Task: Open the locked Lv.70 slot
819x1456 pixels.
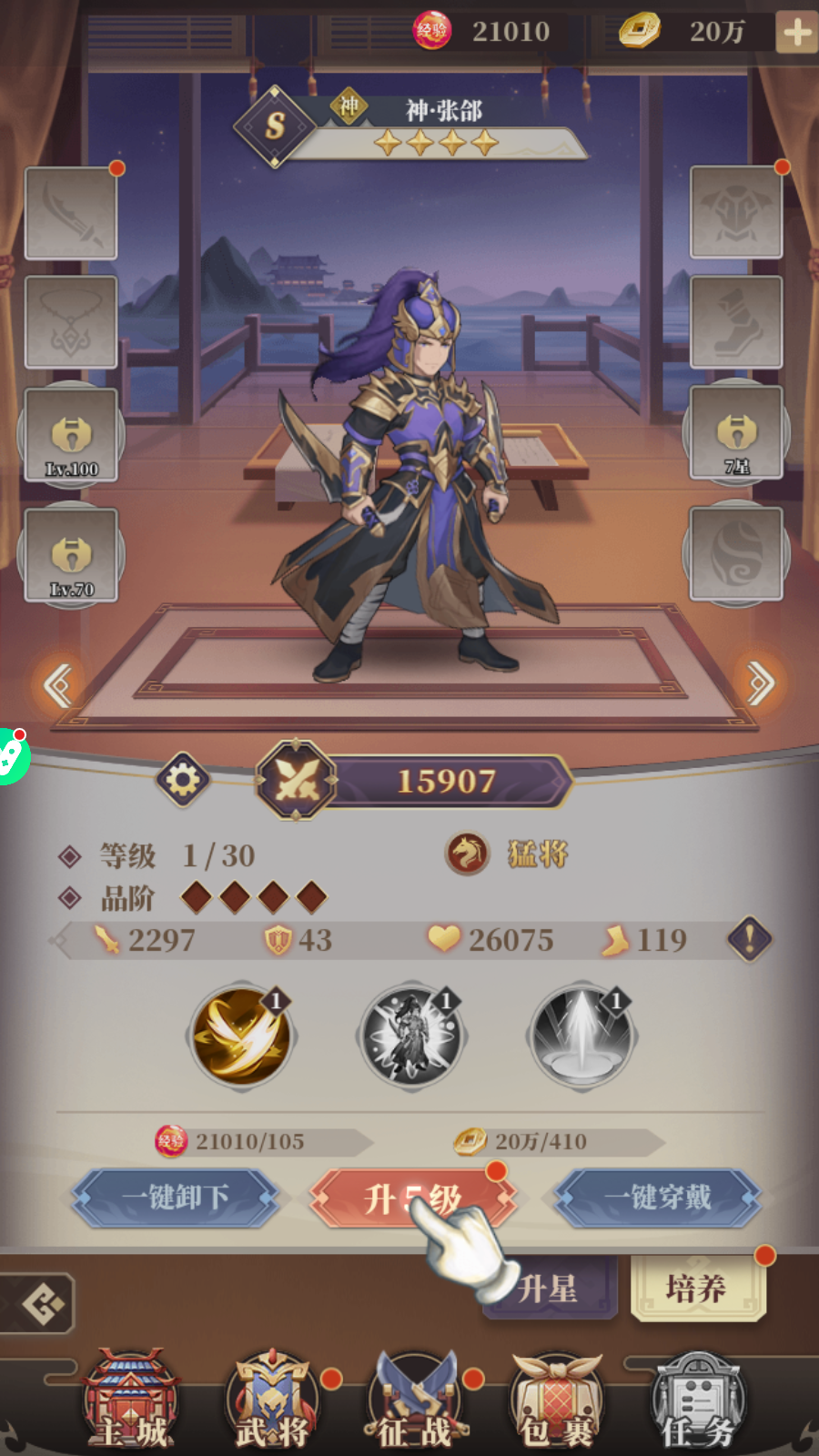Action: pos(71,553)
